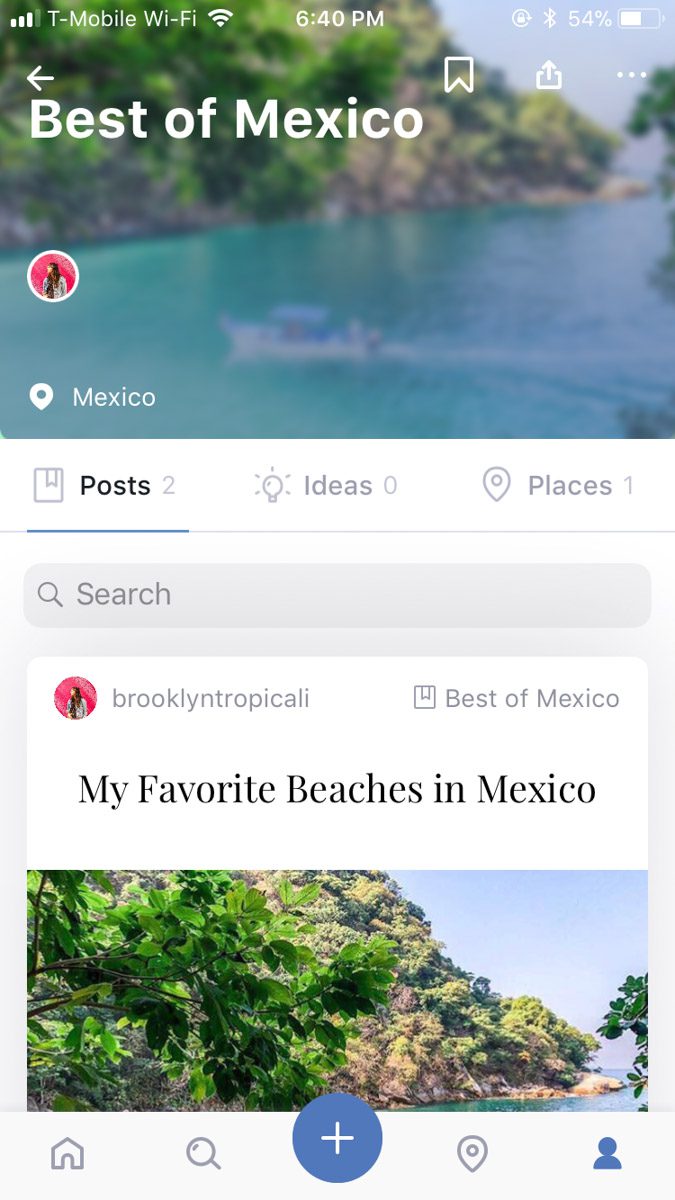Switch to the Places tab
The image size is (675, 1200).
558,486
